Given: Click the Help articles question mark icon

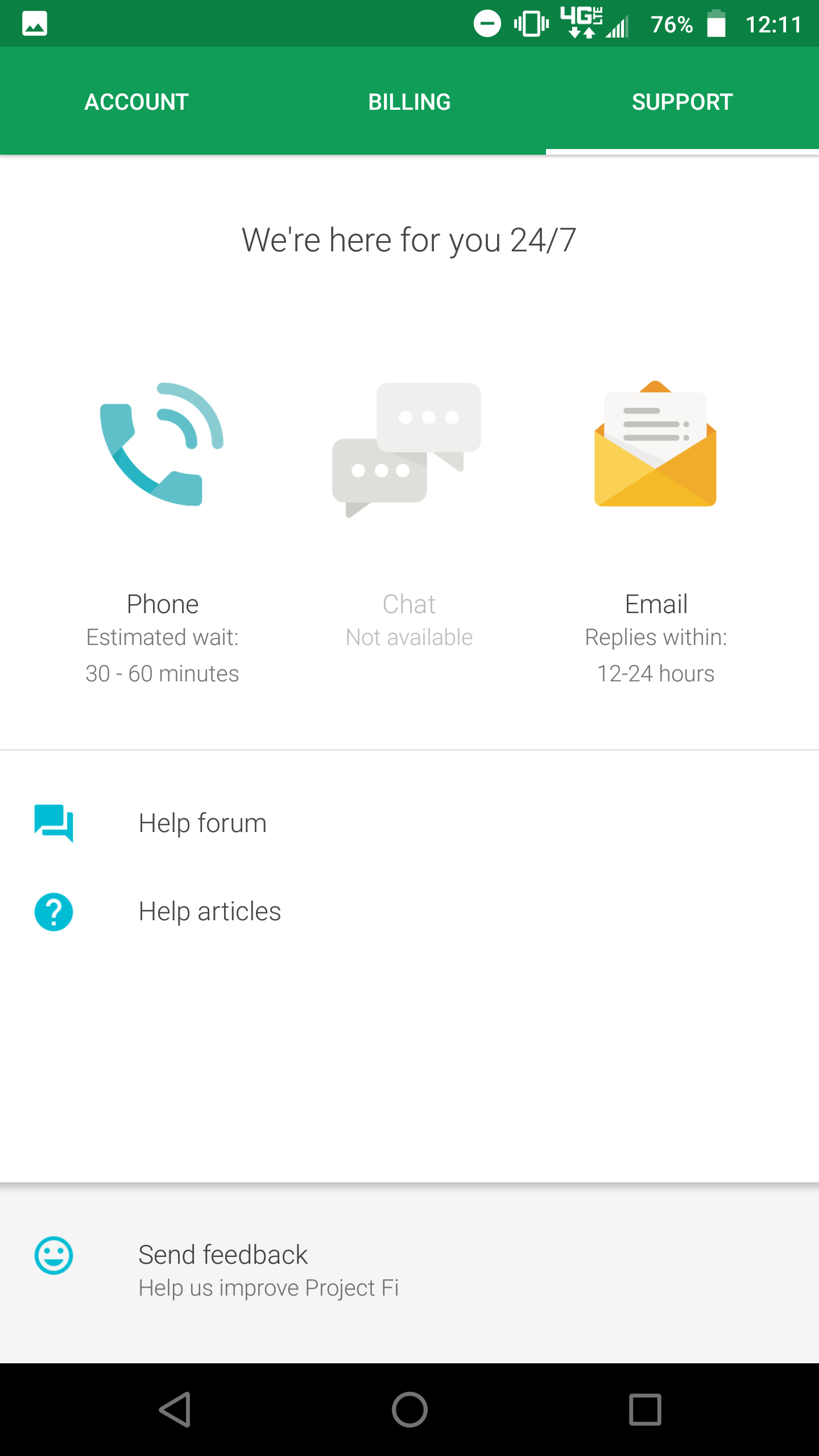Looking at the screenshot, I should click(x=53, y=911).
